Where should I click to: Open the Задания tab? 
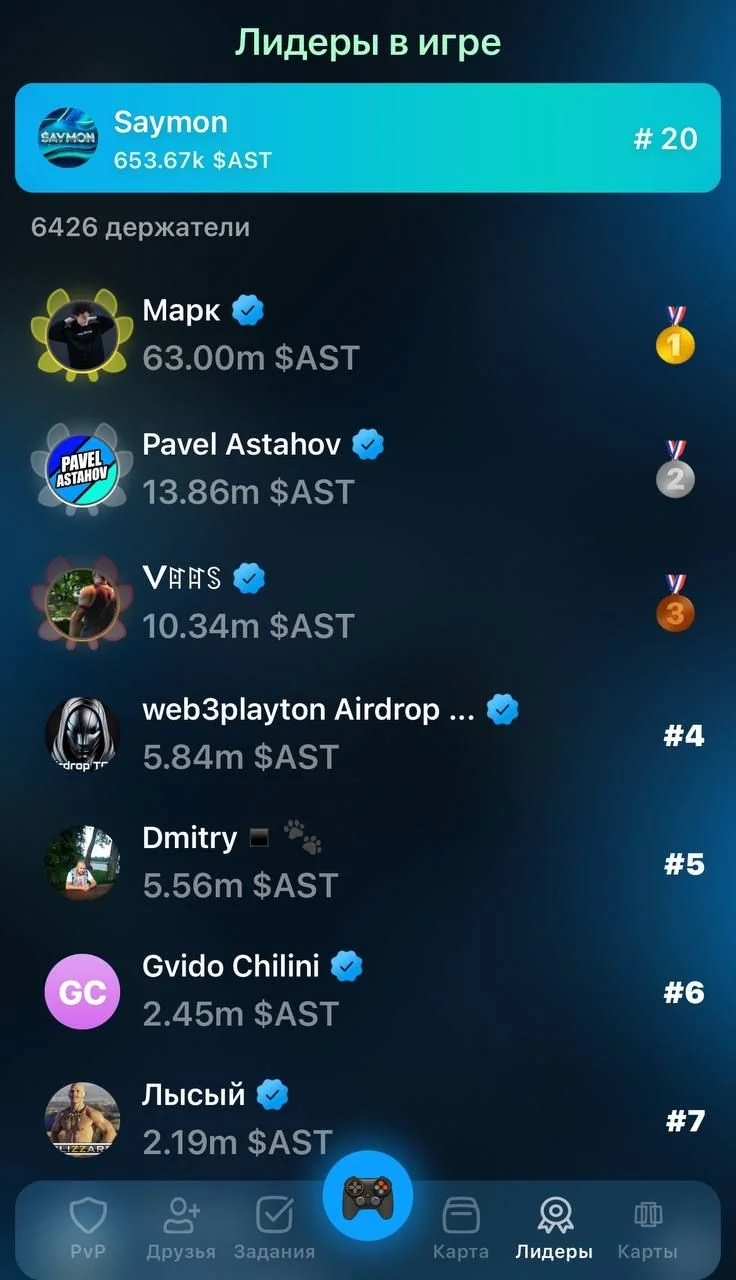pyautogui.click(x=274, y=1229)
